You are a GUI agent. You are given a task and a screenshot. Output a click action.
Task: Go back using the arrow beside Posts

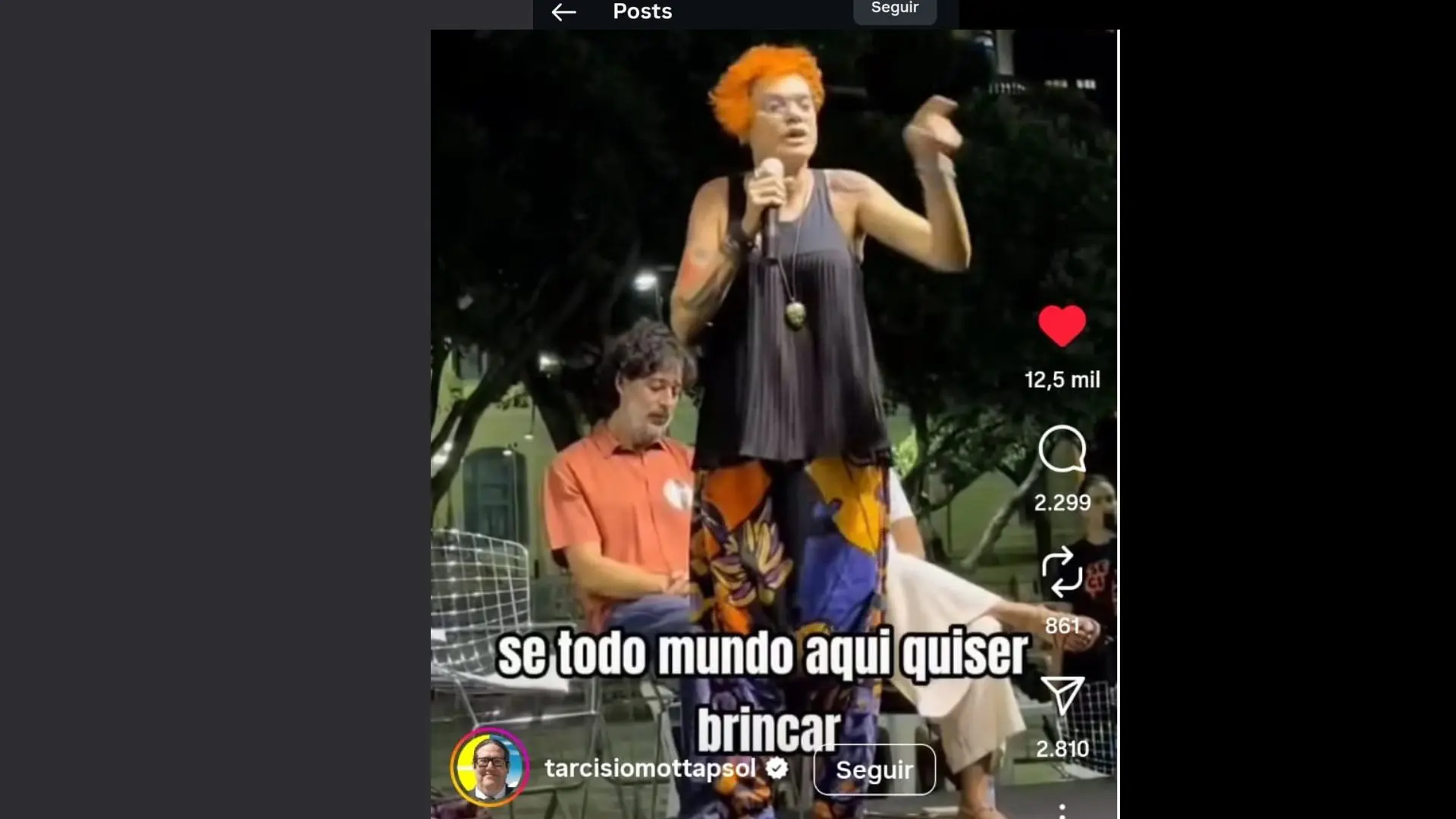(x=563, y=12)
